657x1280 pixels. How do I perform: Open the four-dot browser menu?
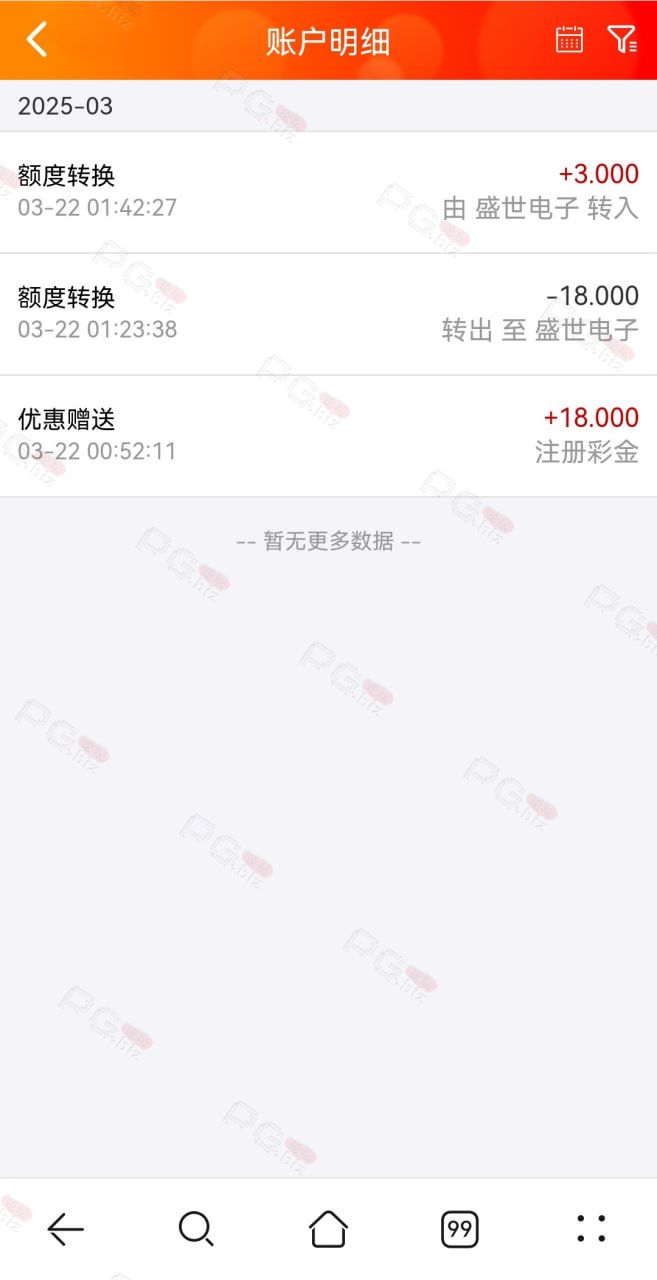coord(591,1229)
